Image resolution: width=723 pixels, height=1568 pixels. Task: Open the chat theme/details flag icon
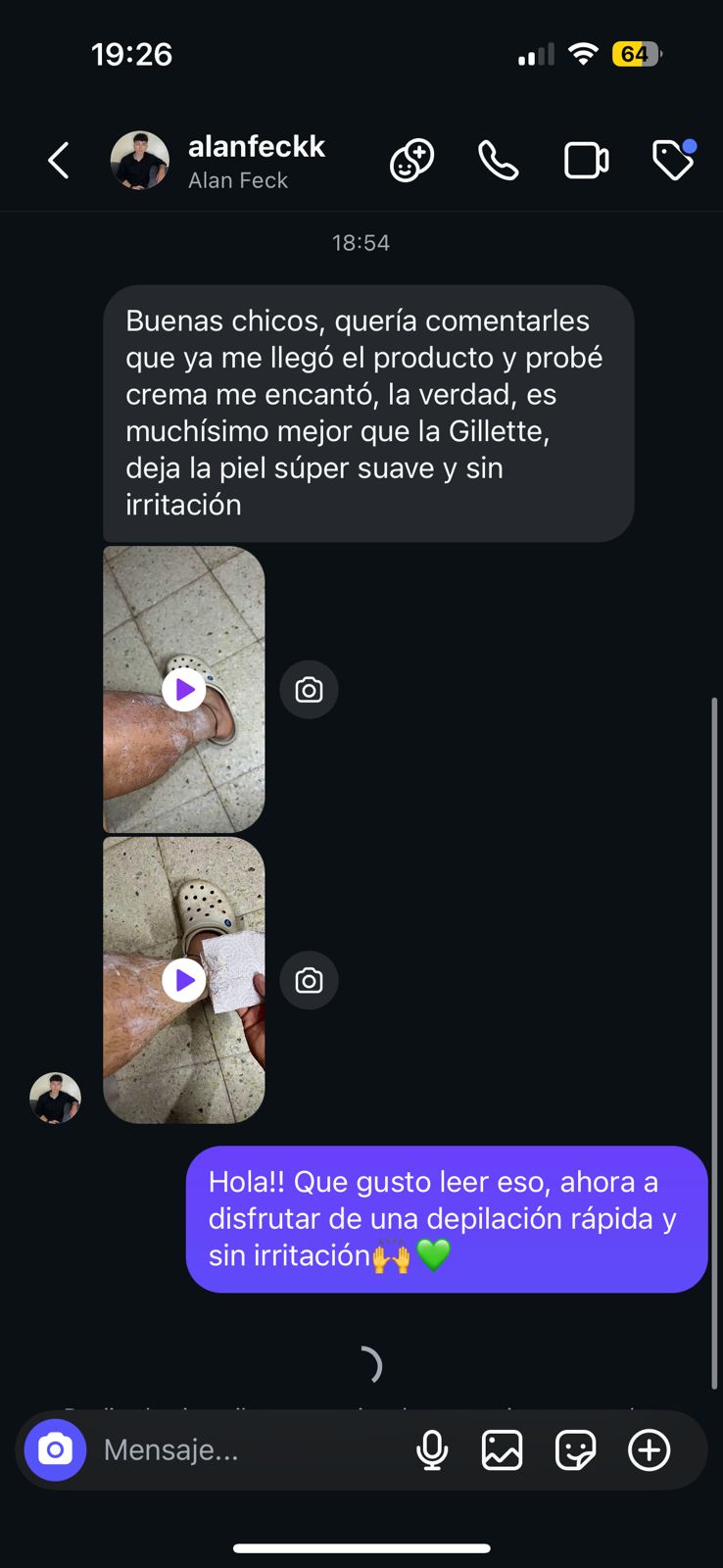coord(672,160)
